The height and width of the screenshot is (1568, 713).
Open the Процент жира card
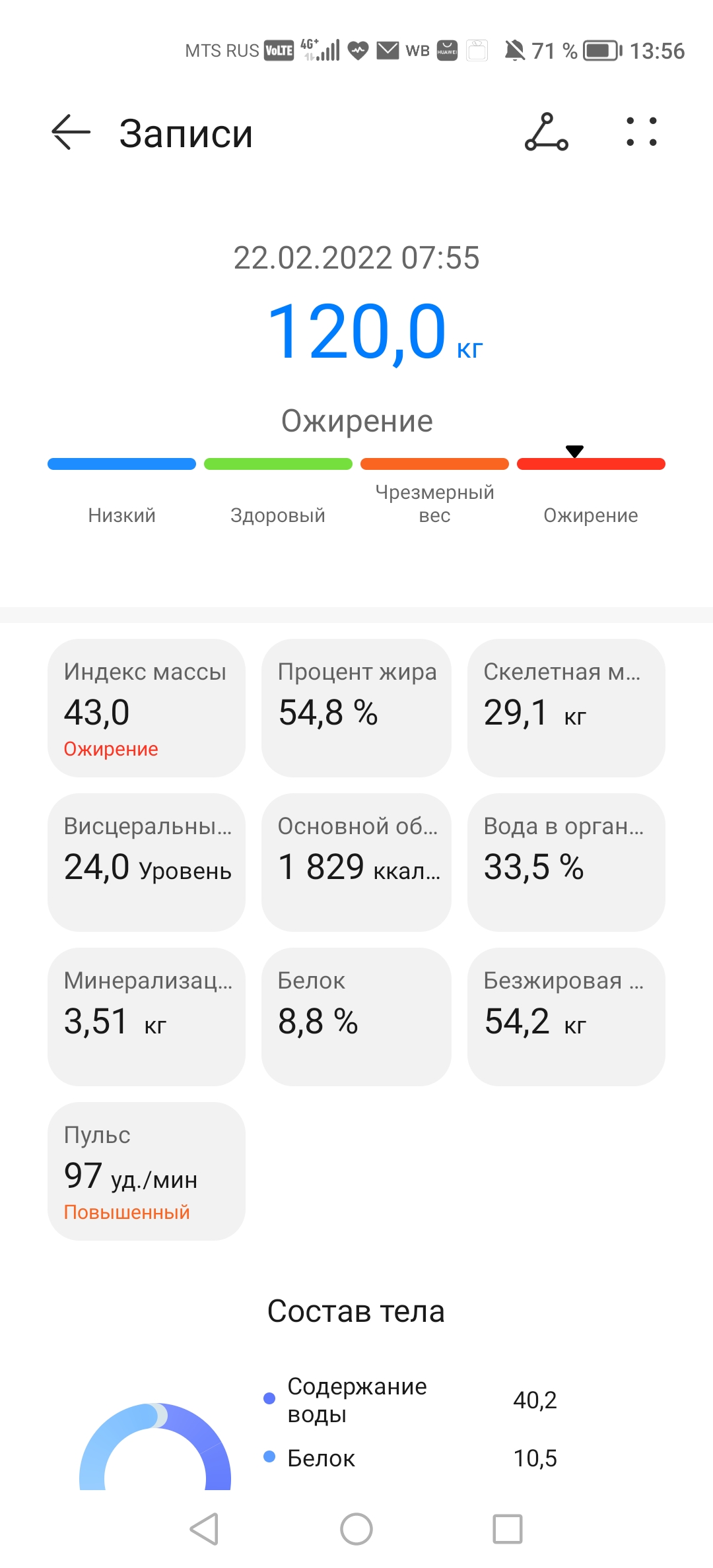click(356, 708)
